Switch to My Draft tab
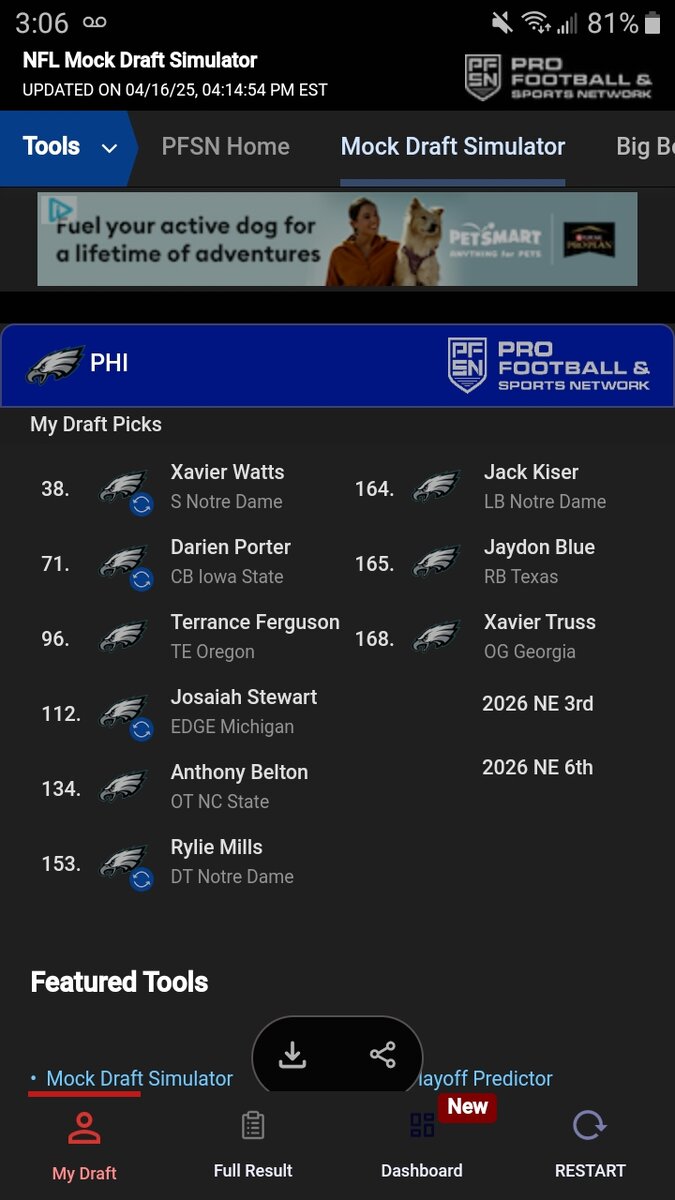The image size is (675, 1200). click(84, 1146)
